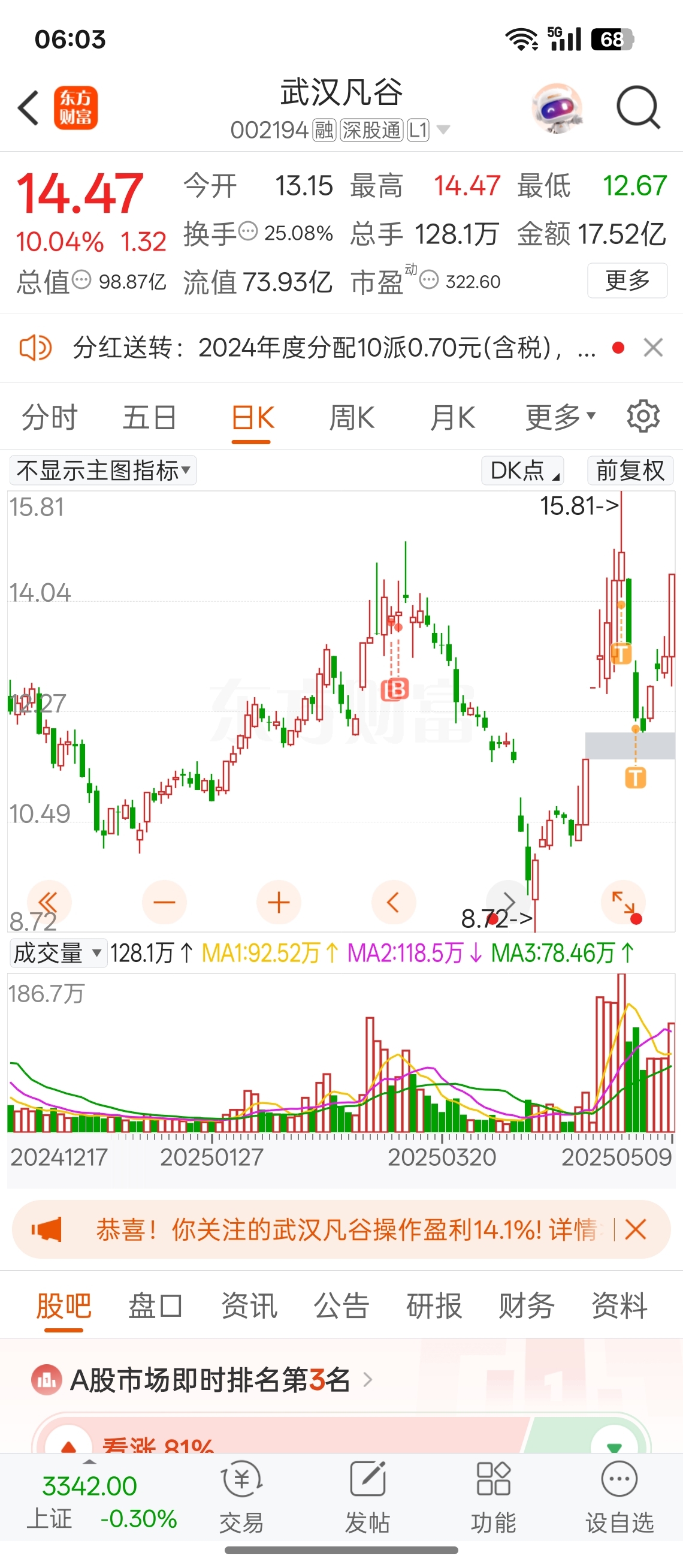Image resolution: width=683 pixels, height=1568 pixels.
Task: Switch to the 五日 chart tab
Action: 150,418
